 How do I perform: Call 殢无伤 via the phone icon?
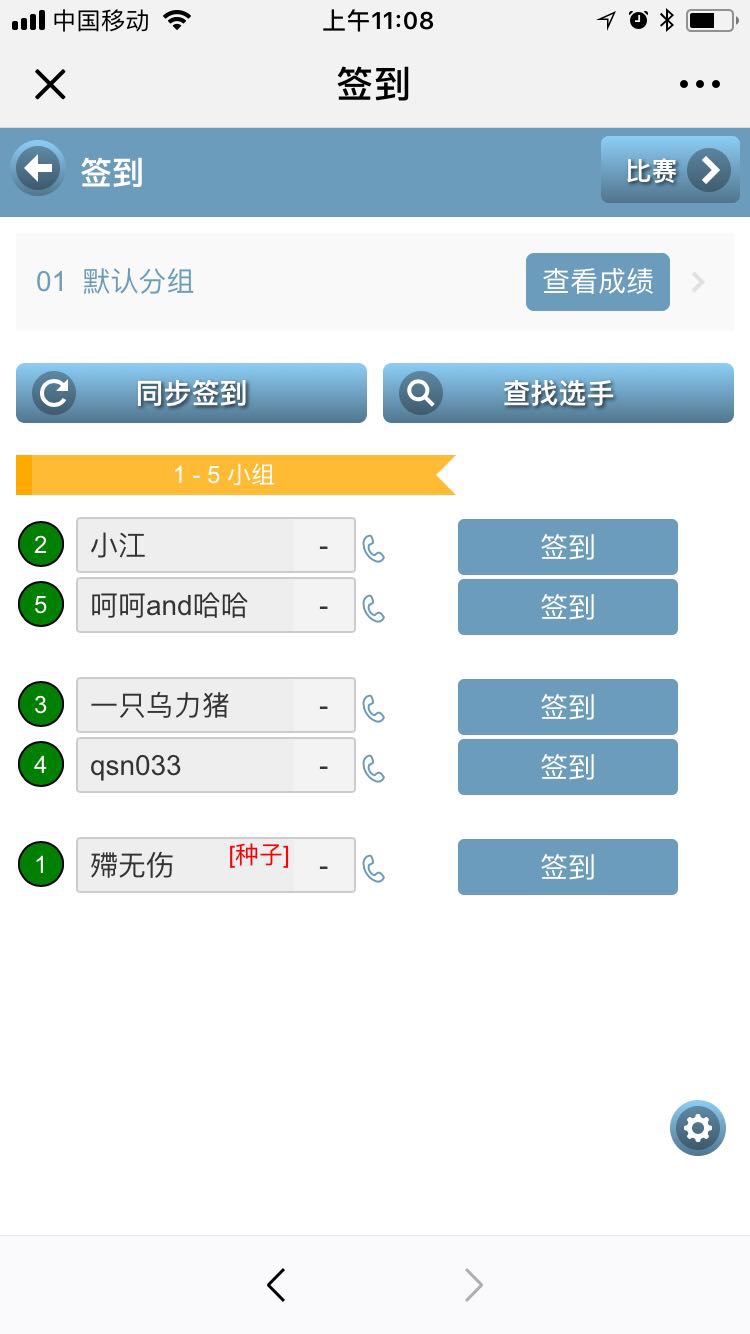tap(374, 869)
